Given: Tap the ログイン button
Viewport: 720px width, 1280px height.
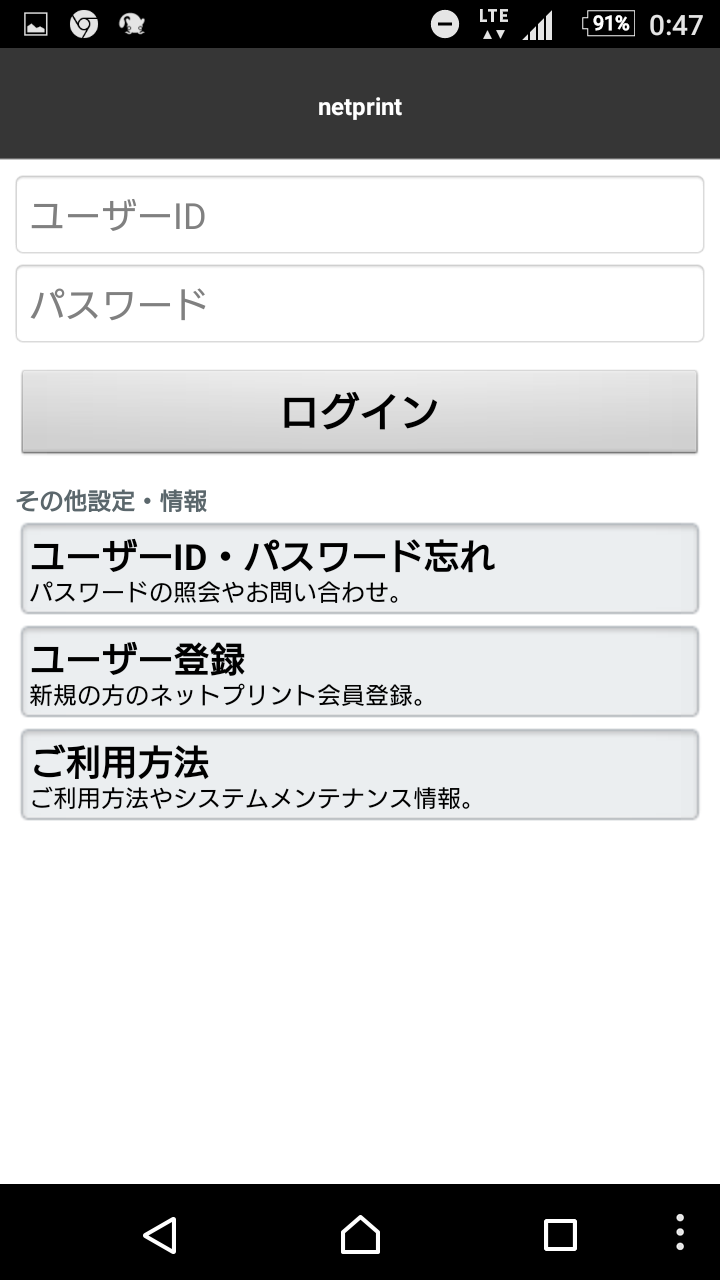Looking at the screenshot, I should tap(360, 412).
